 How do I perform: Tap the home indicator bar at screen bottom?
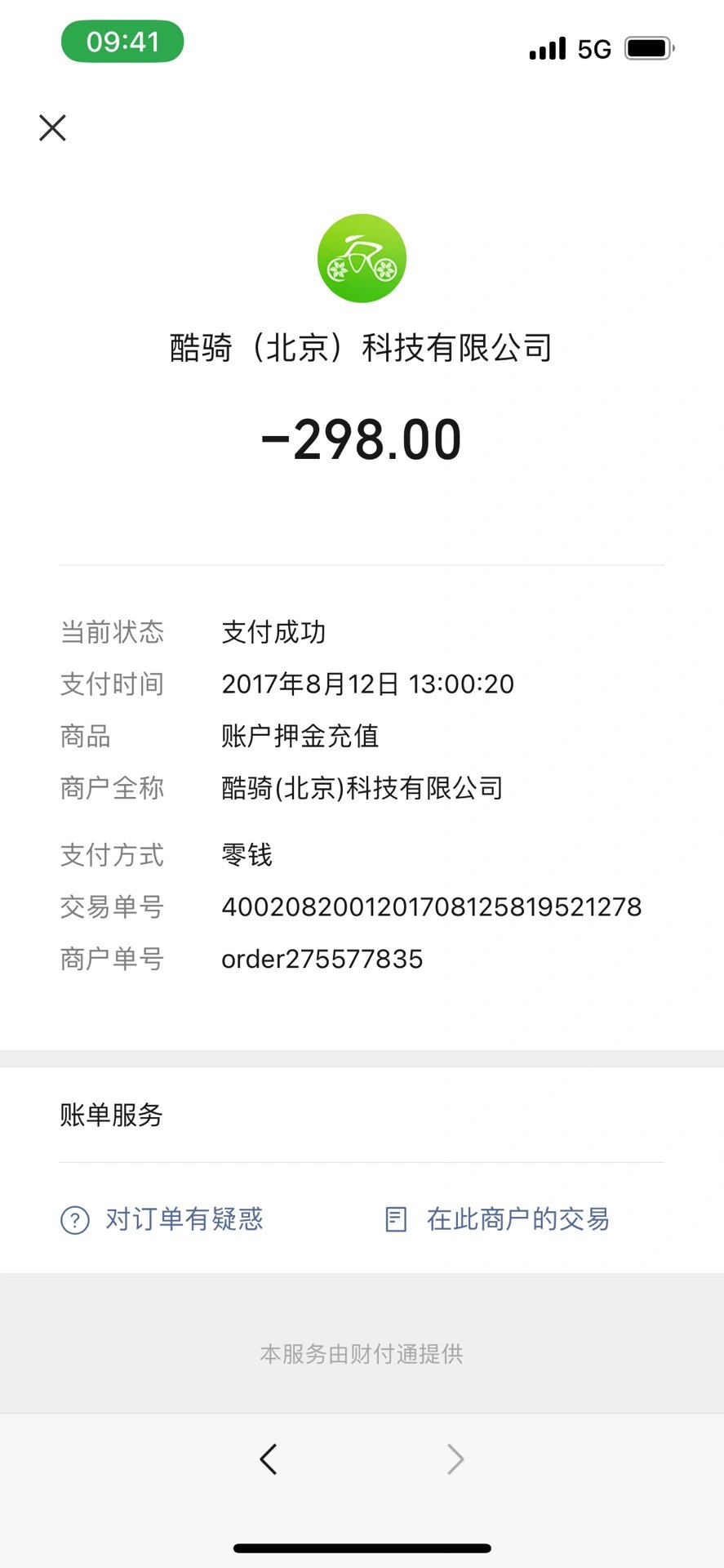pyautogui.click(x=362, y=1548)
